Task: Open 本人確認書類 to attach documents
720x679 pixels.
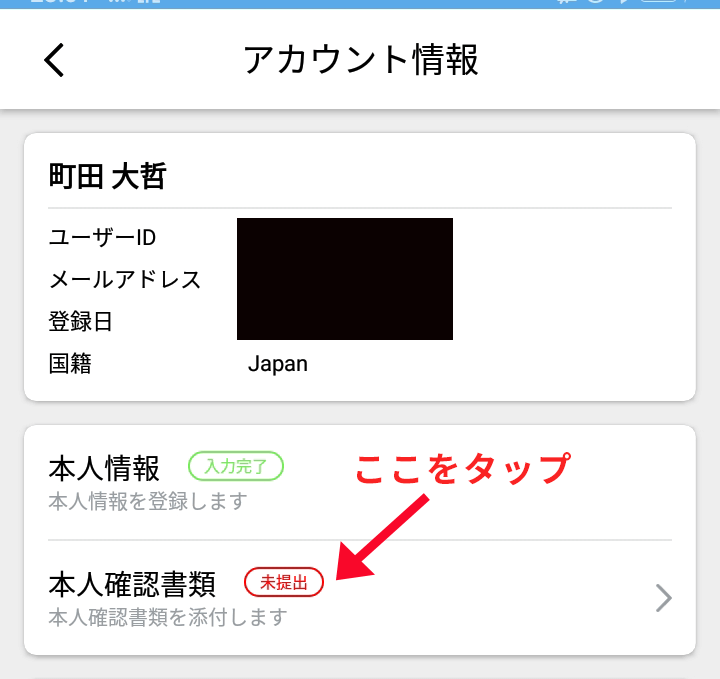Action: tap(360, 598)
